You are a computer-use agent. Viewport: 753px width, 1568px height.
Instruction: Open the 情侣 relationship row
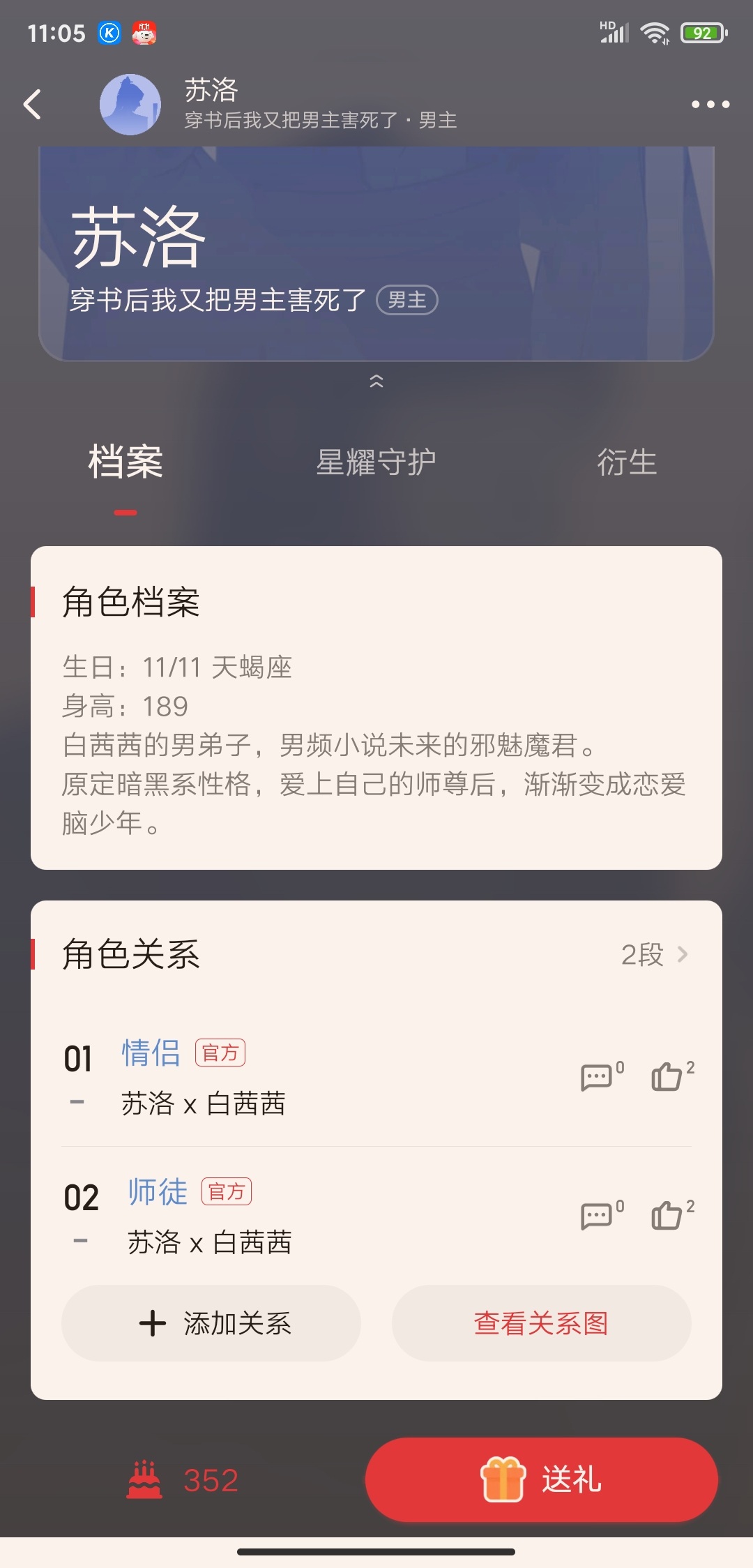(279, 1078)
